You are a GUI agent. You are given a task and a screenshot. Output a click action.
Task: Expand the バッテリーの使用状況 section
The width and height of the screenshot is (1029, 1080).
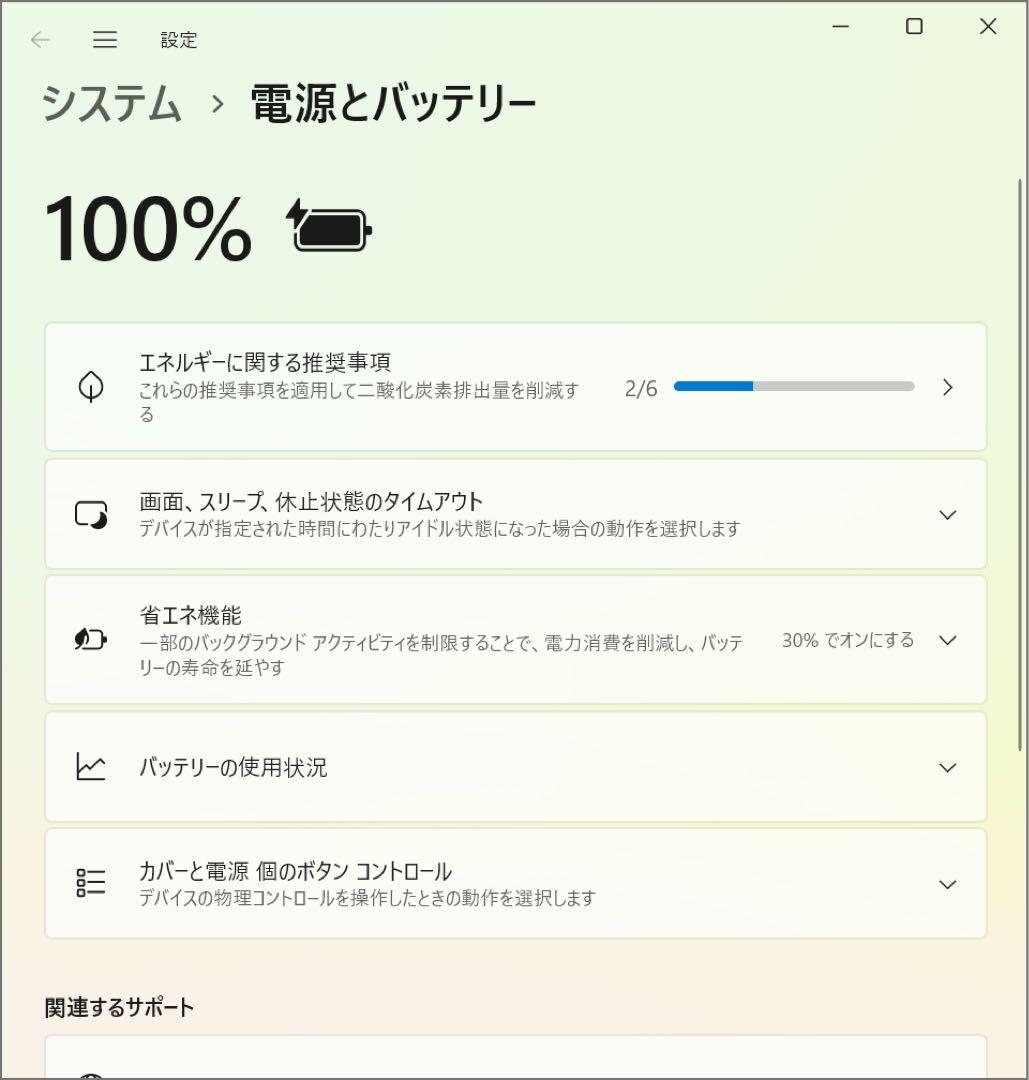947,767
